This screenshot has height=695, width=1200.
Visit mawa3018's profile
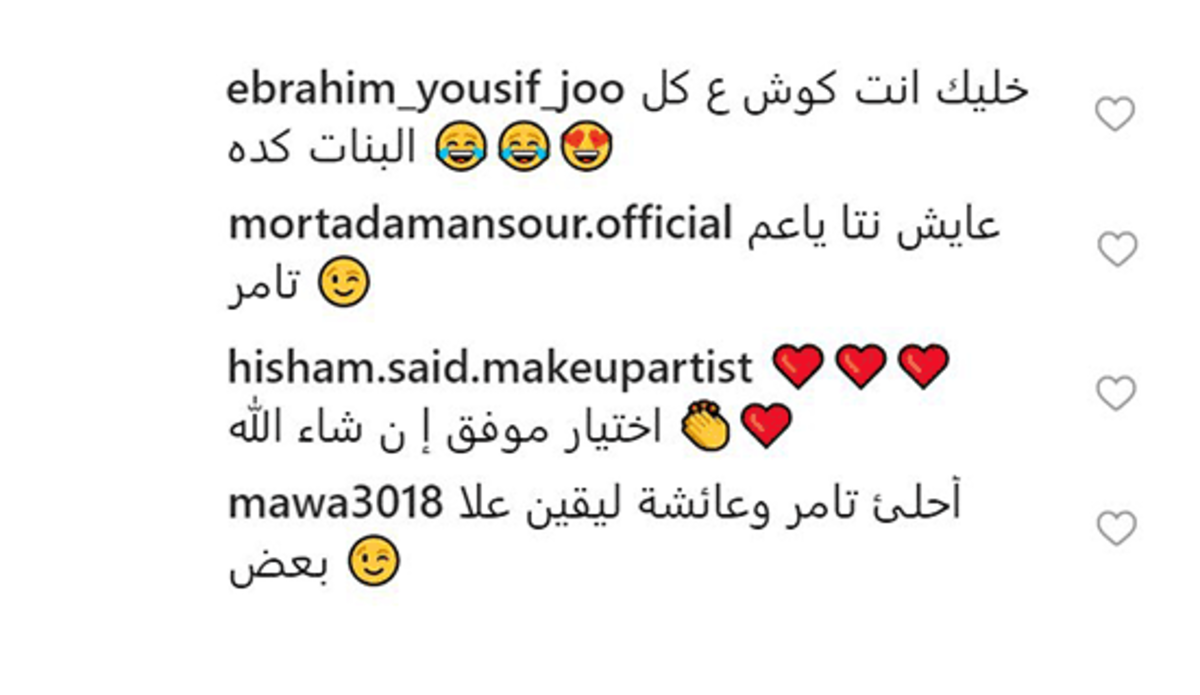336,505
